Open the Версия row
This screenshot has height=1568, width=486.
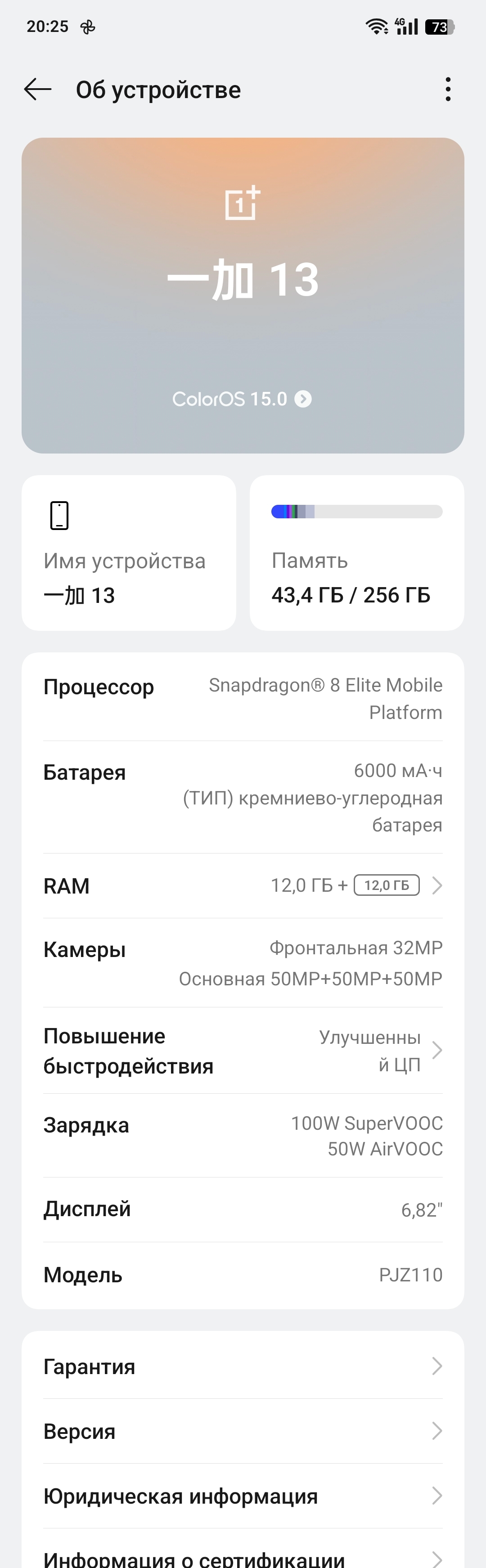(243, 1431)
